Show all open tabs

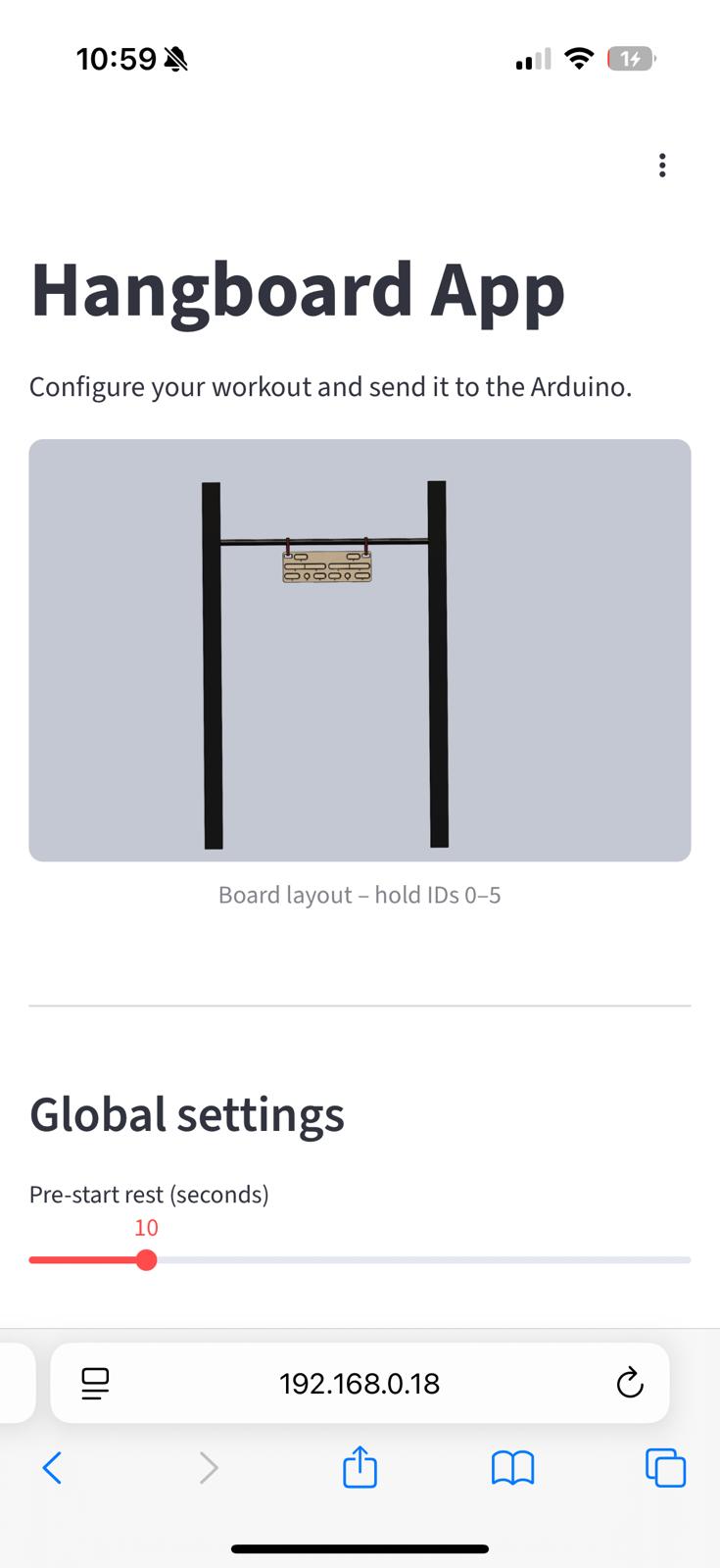[x=665, y=1468]
